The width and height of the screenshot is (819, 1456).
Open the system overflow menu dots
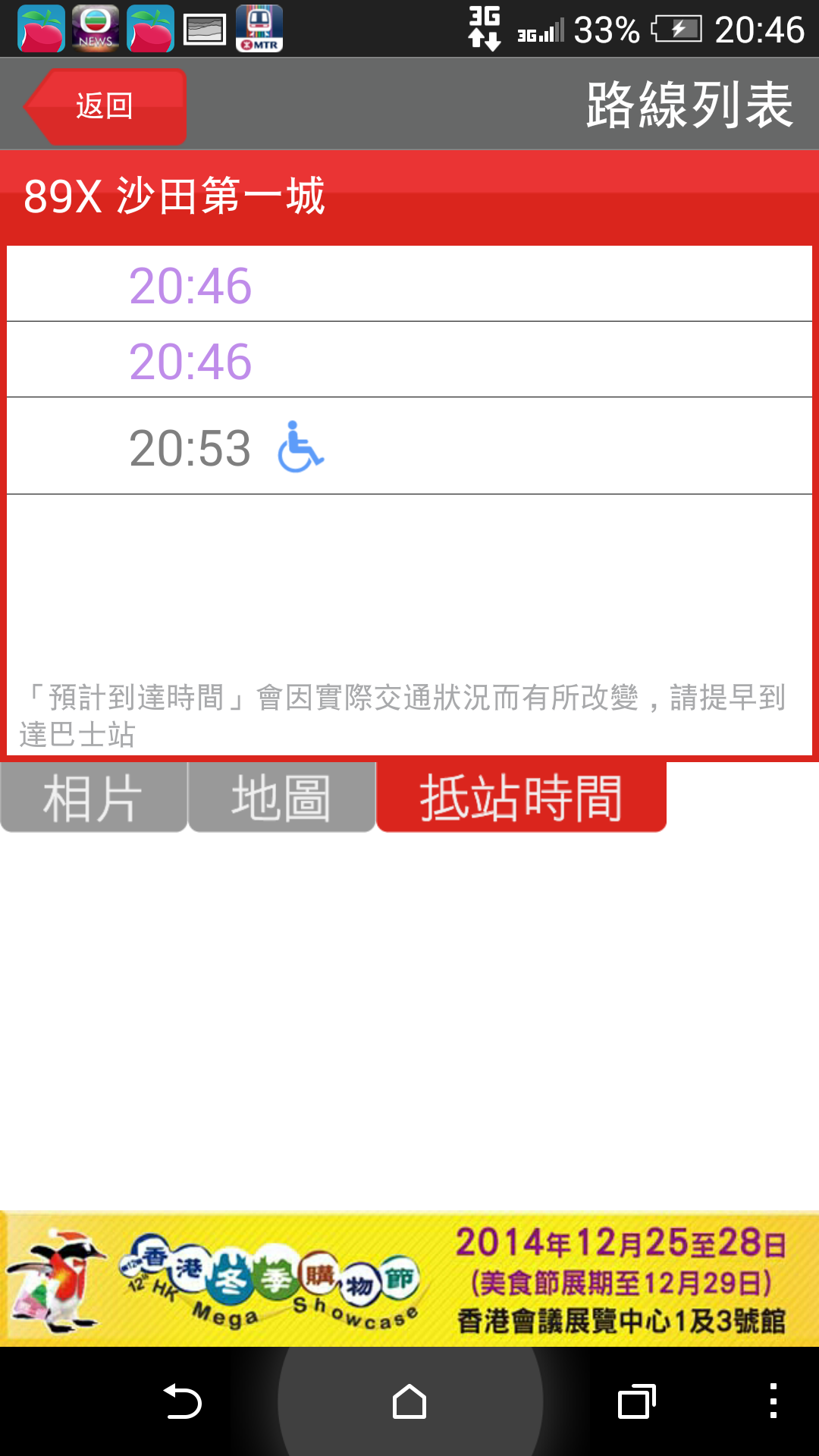point(773,1401)
